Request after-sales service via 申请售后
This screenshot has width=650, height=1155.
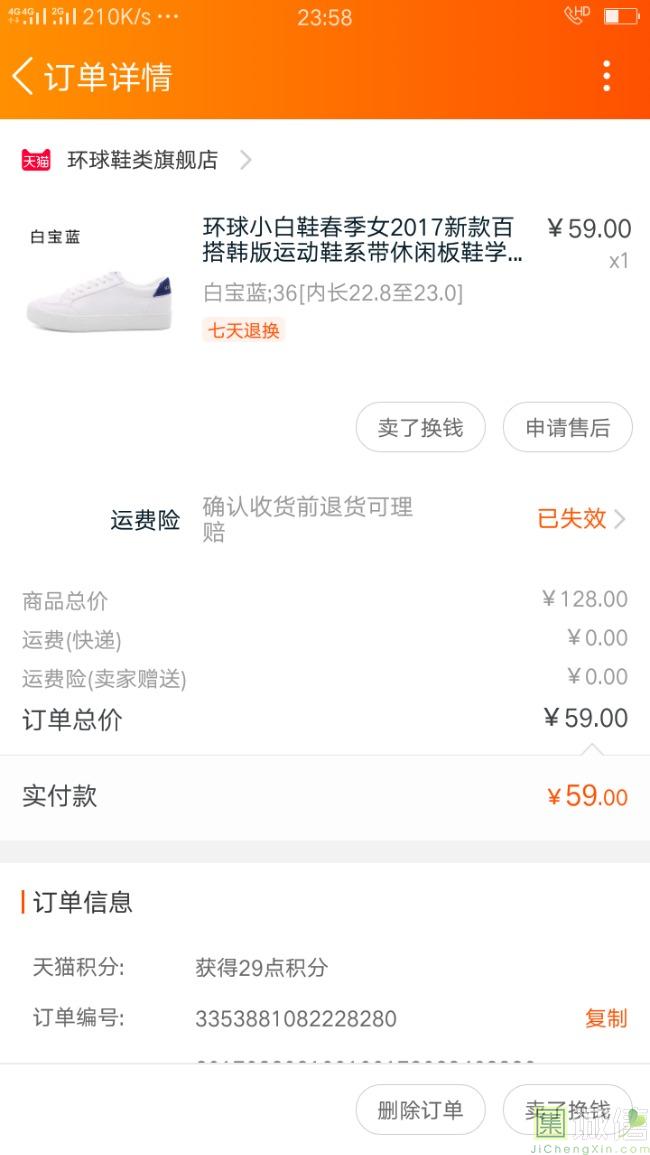pos(567,428)
